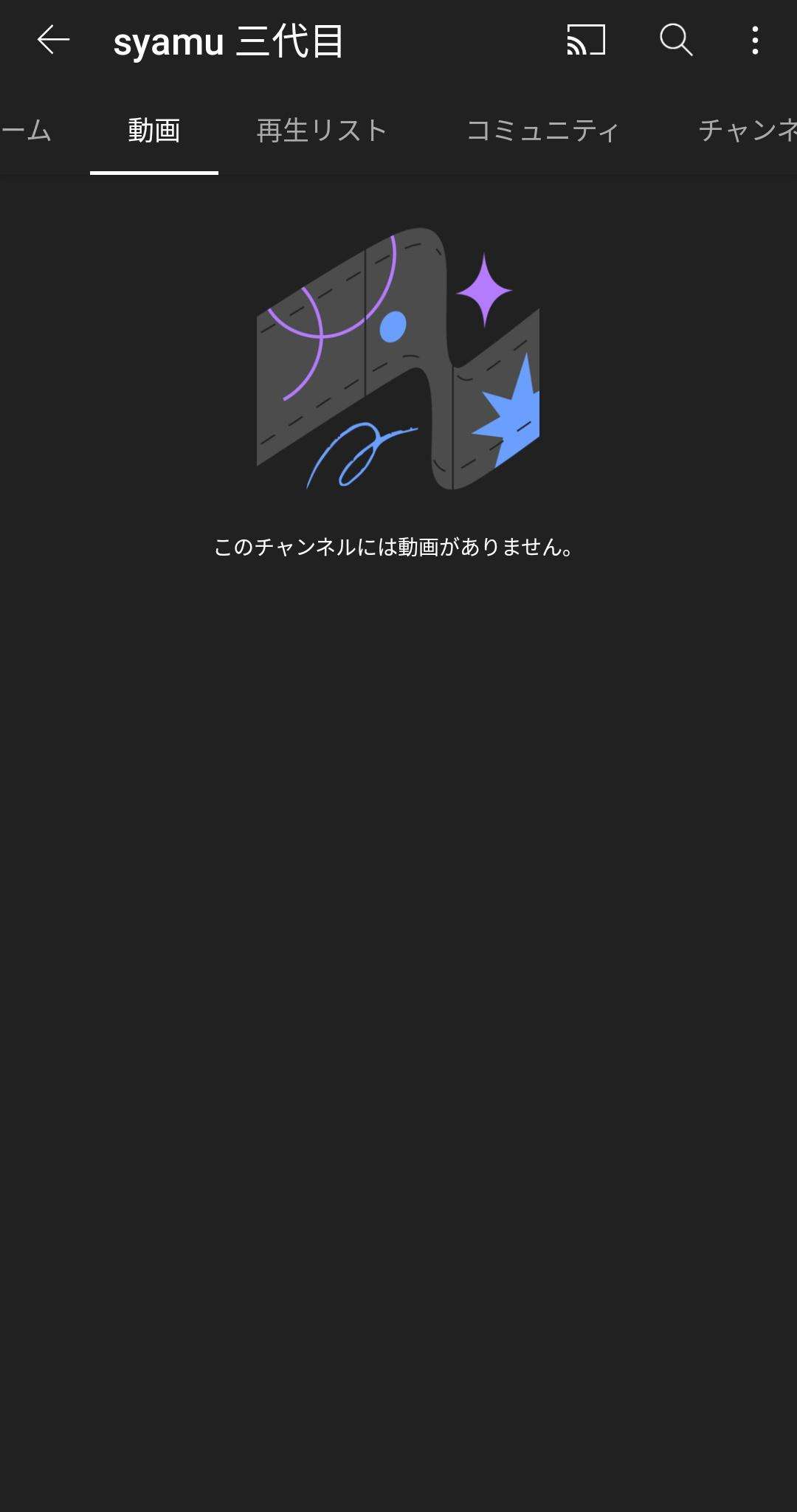The height and width of the screenshot is (1512, 797).
Task: Switch to the チャンネル tab
Action: click(747, 131)
